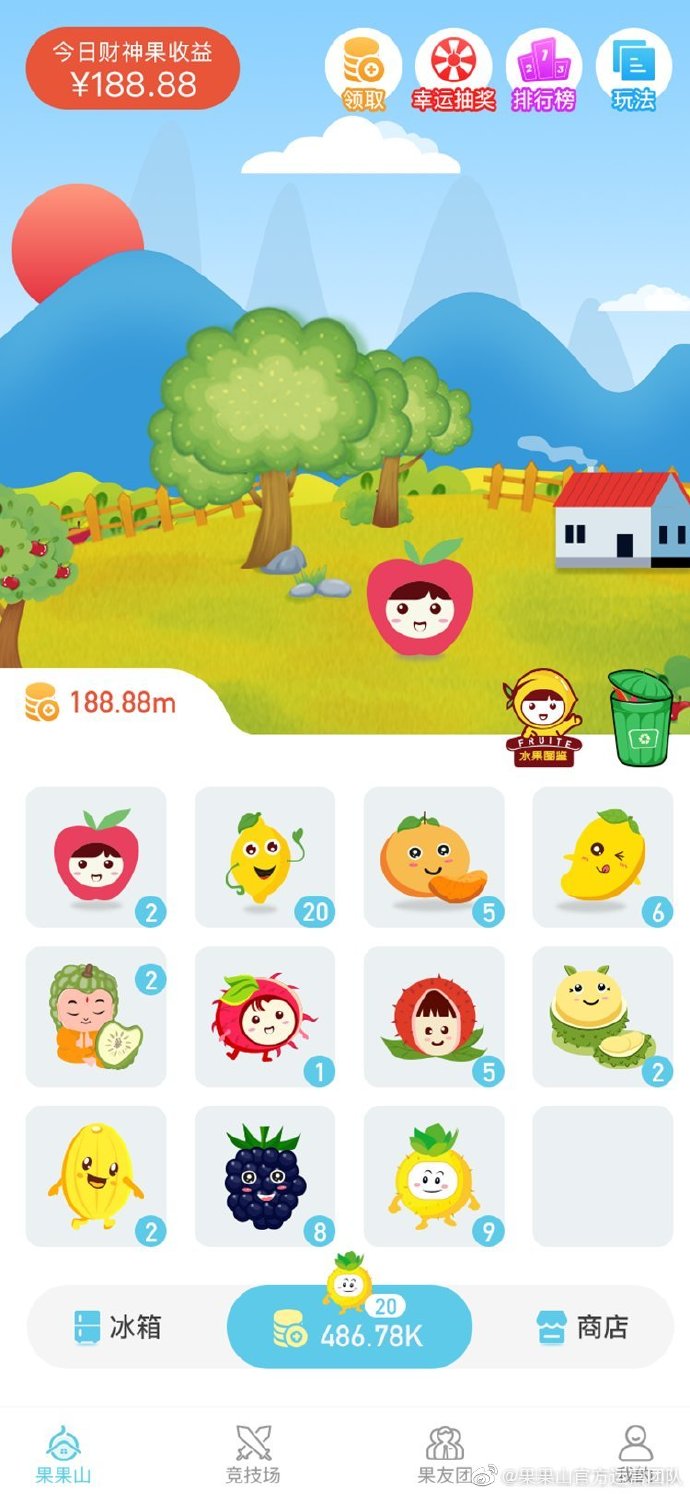Select the apple fruit tile with badge 2
The width and height of the screenshot is (690, 1494).
click(x=96, y=857)
